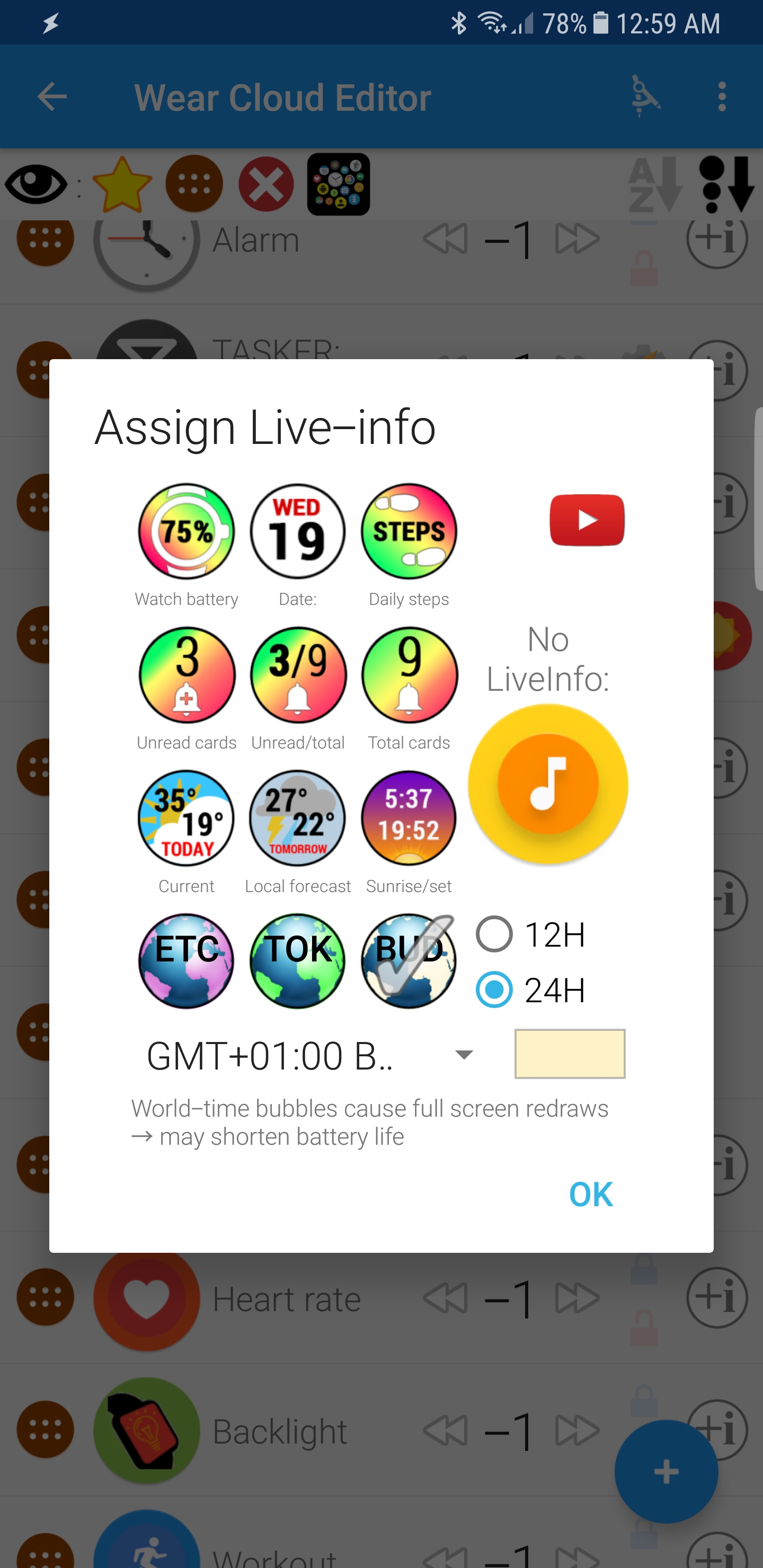
Task: Select the No LiveInfo music icon
Action: [548, 784]
